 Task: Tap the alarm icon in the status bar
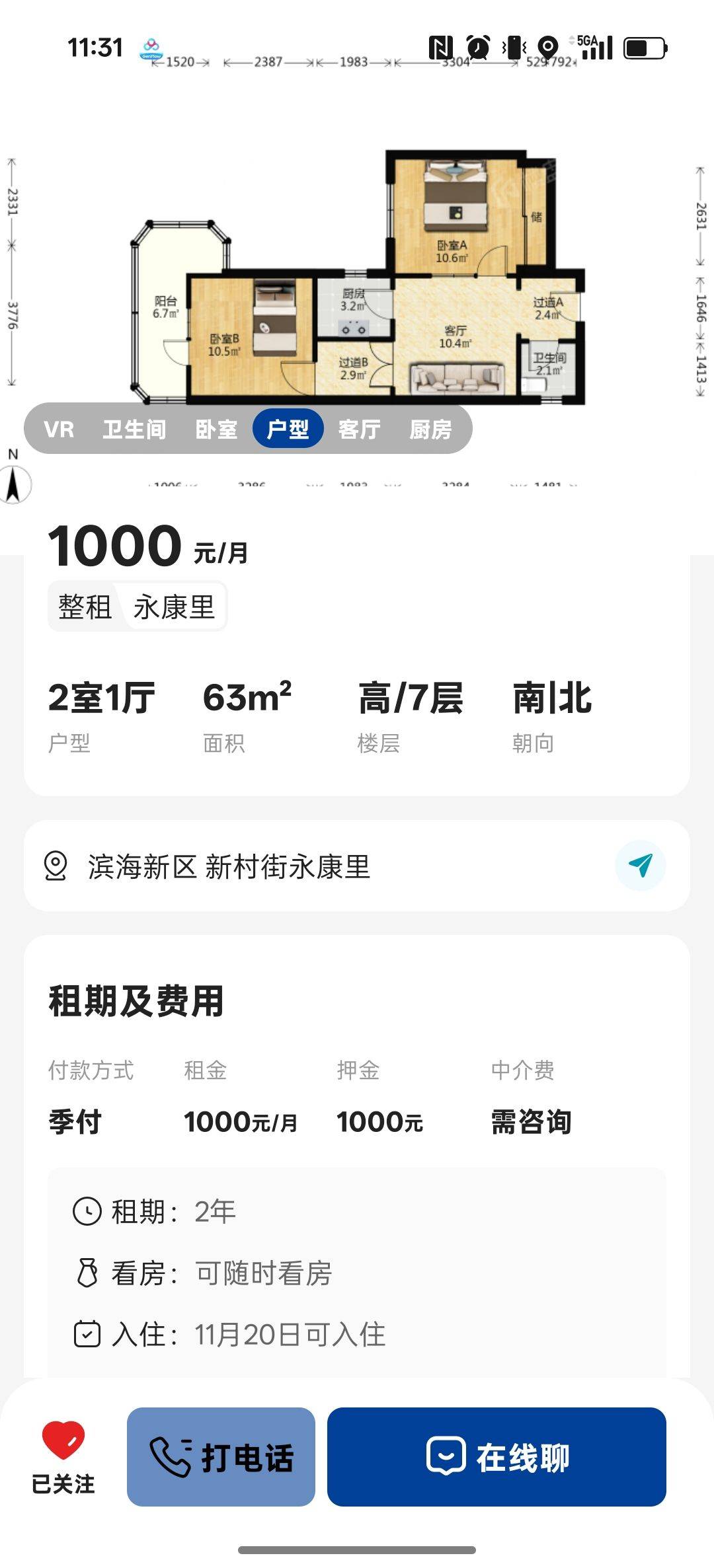(x=477, y=48)
